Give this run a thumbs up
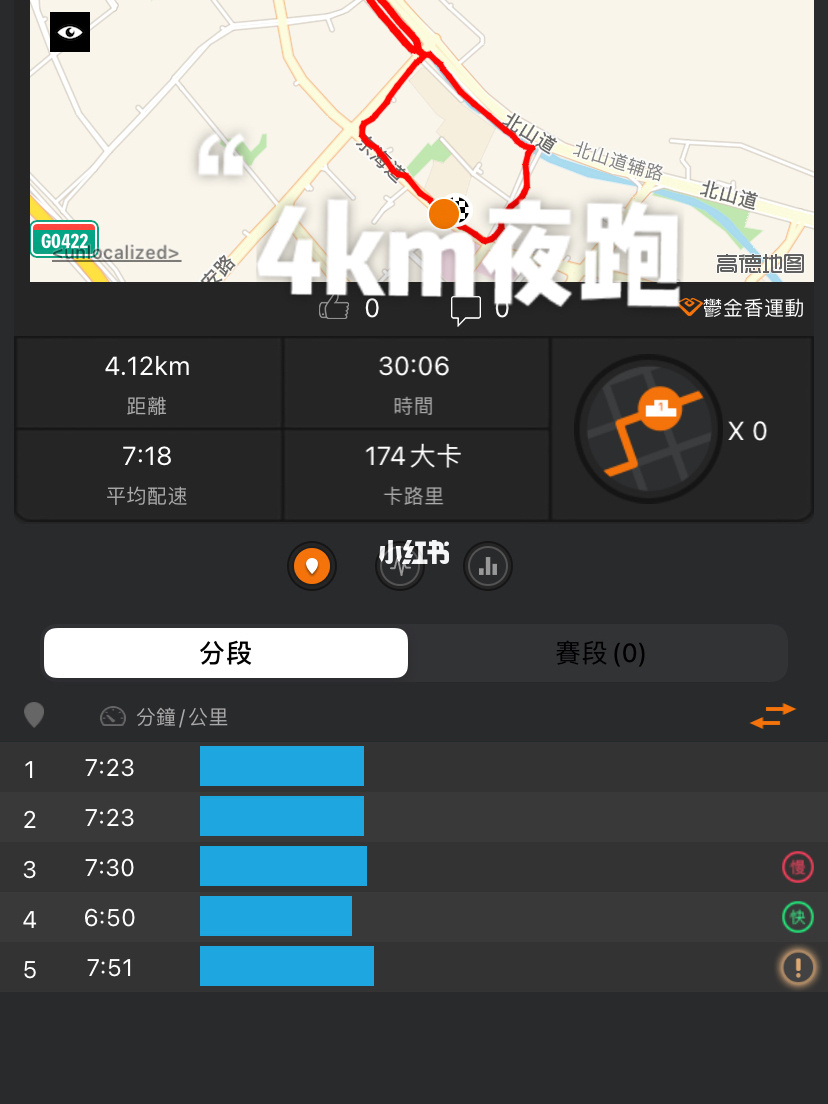 [x=334, y=309]
